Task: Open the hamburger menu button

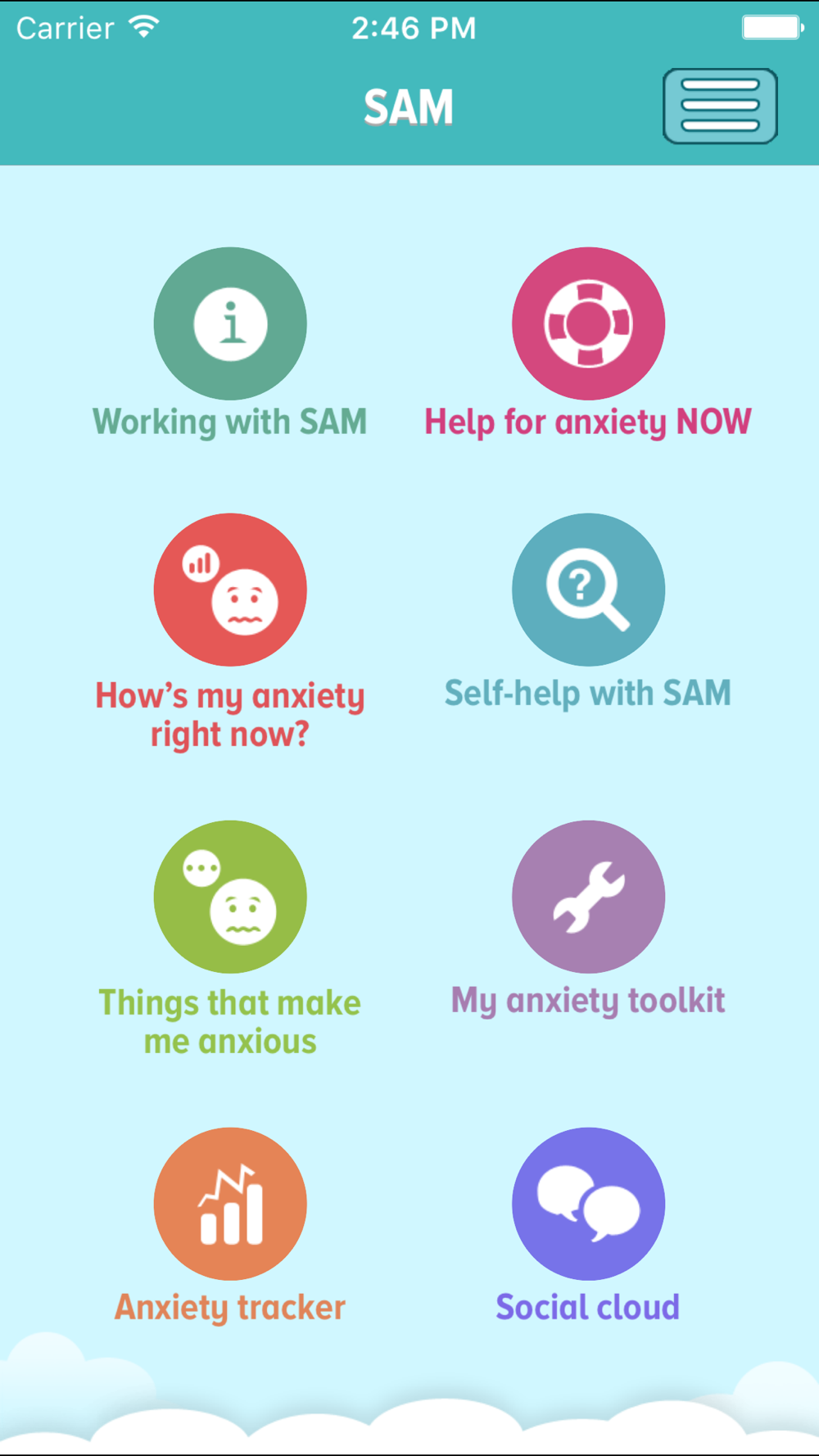Action: 720,106
